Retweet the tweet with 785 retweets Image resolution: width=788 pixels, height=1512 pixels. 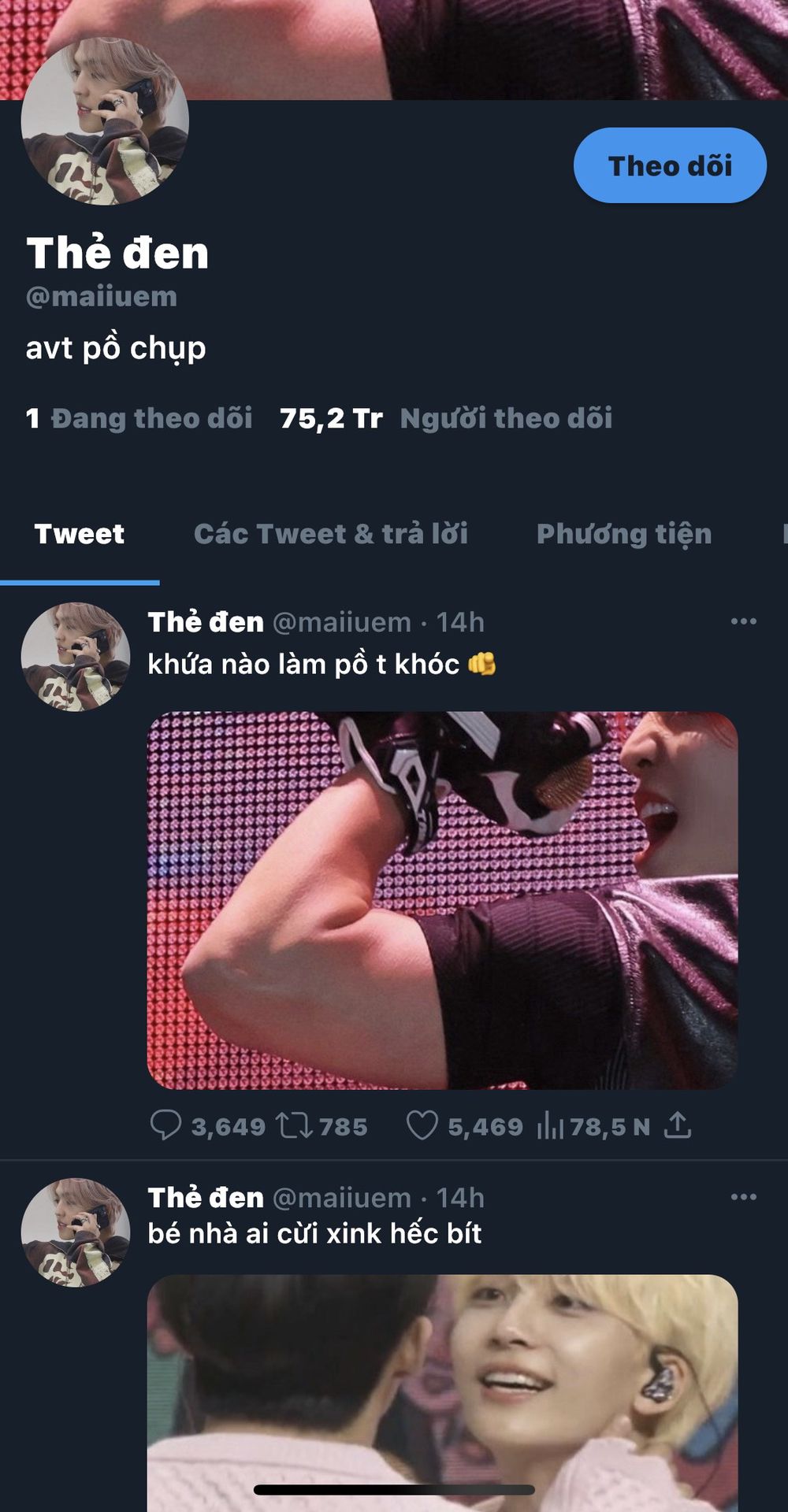[x=295, y=1125]
